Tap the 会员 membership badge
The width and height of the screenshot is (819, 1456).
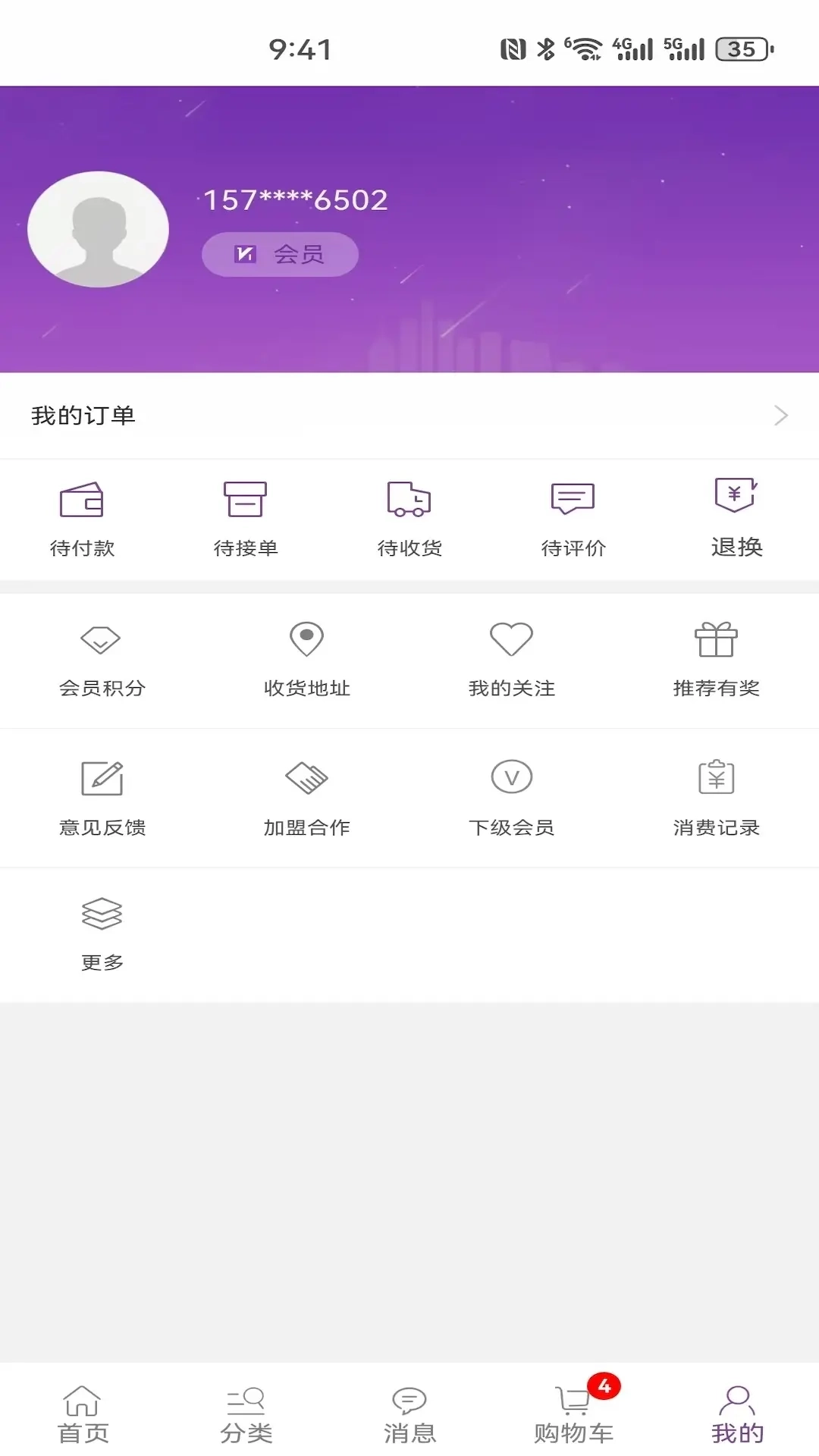pyautogui.click(x=280, y=254)
